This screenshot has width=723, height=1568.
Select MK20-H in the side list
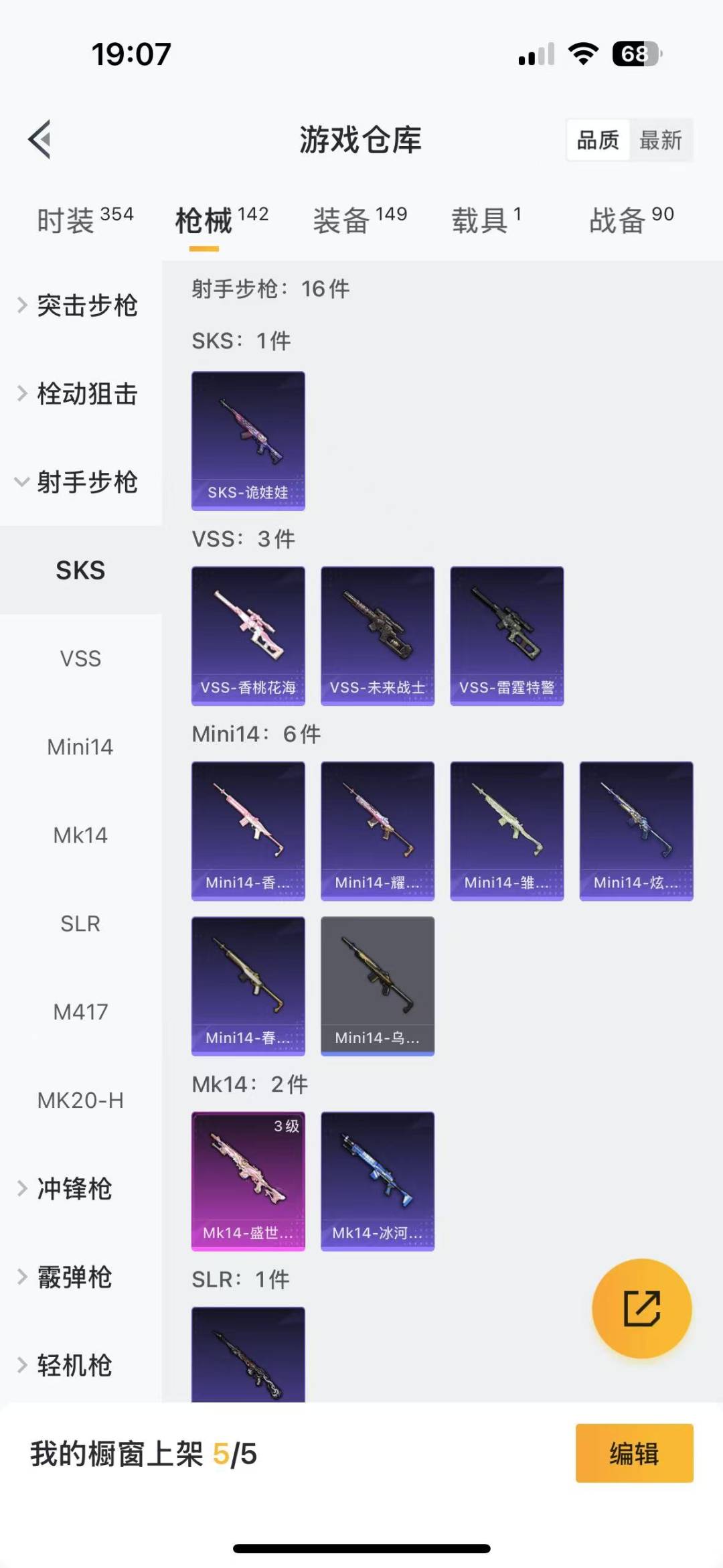tap(80, 1100)
